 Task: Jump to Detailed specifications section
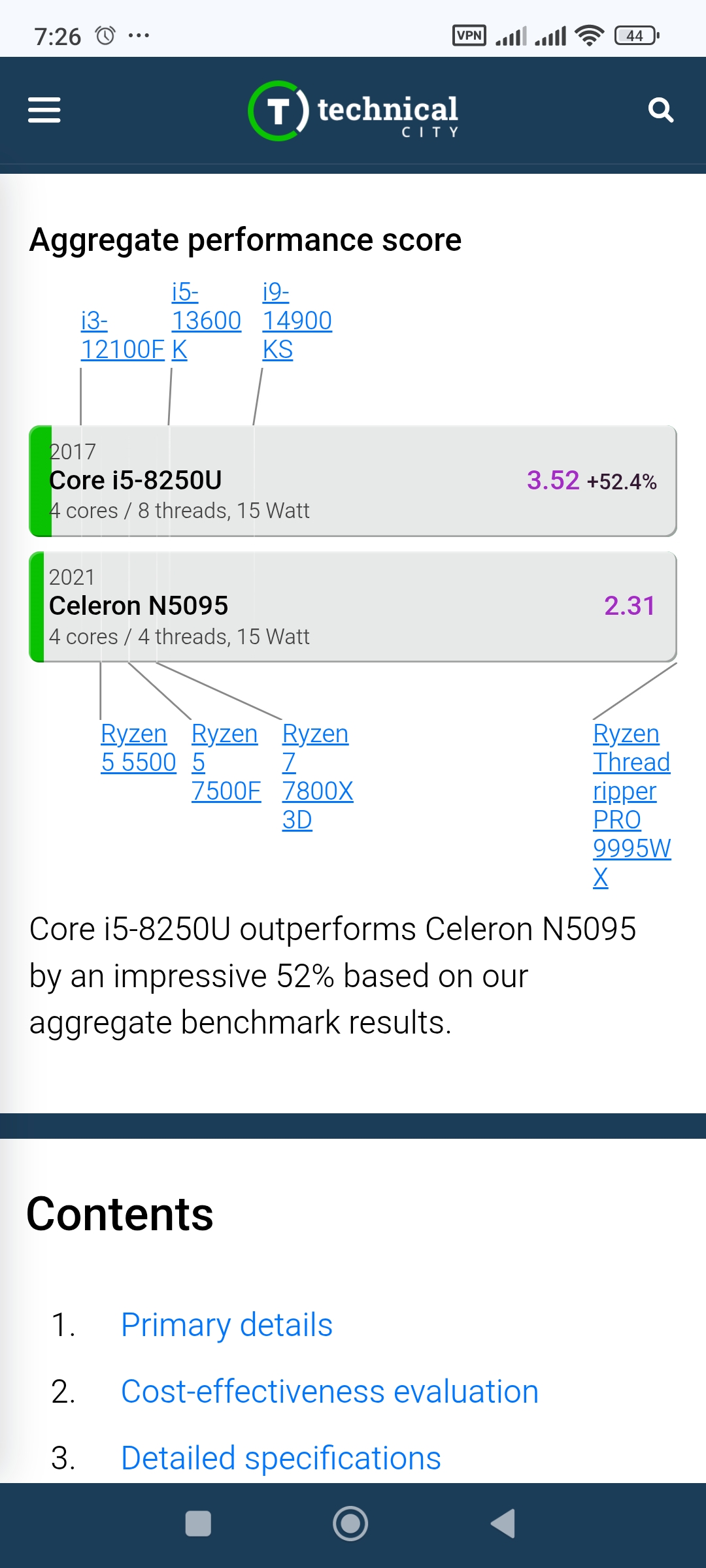[x=281, y=1458]
